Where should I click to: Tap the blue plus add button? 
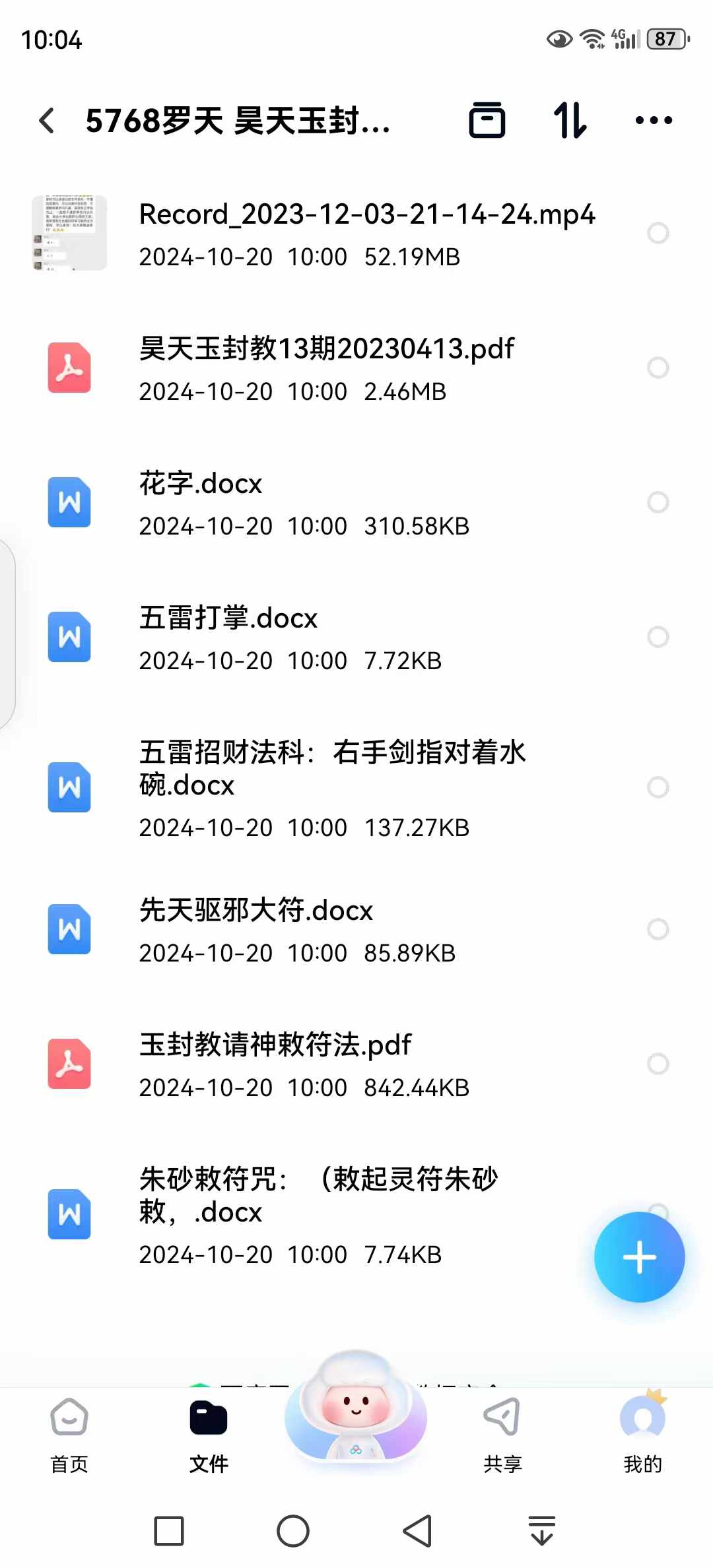(x=639, y=1257)
